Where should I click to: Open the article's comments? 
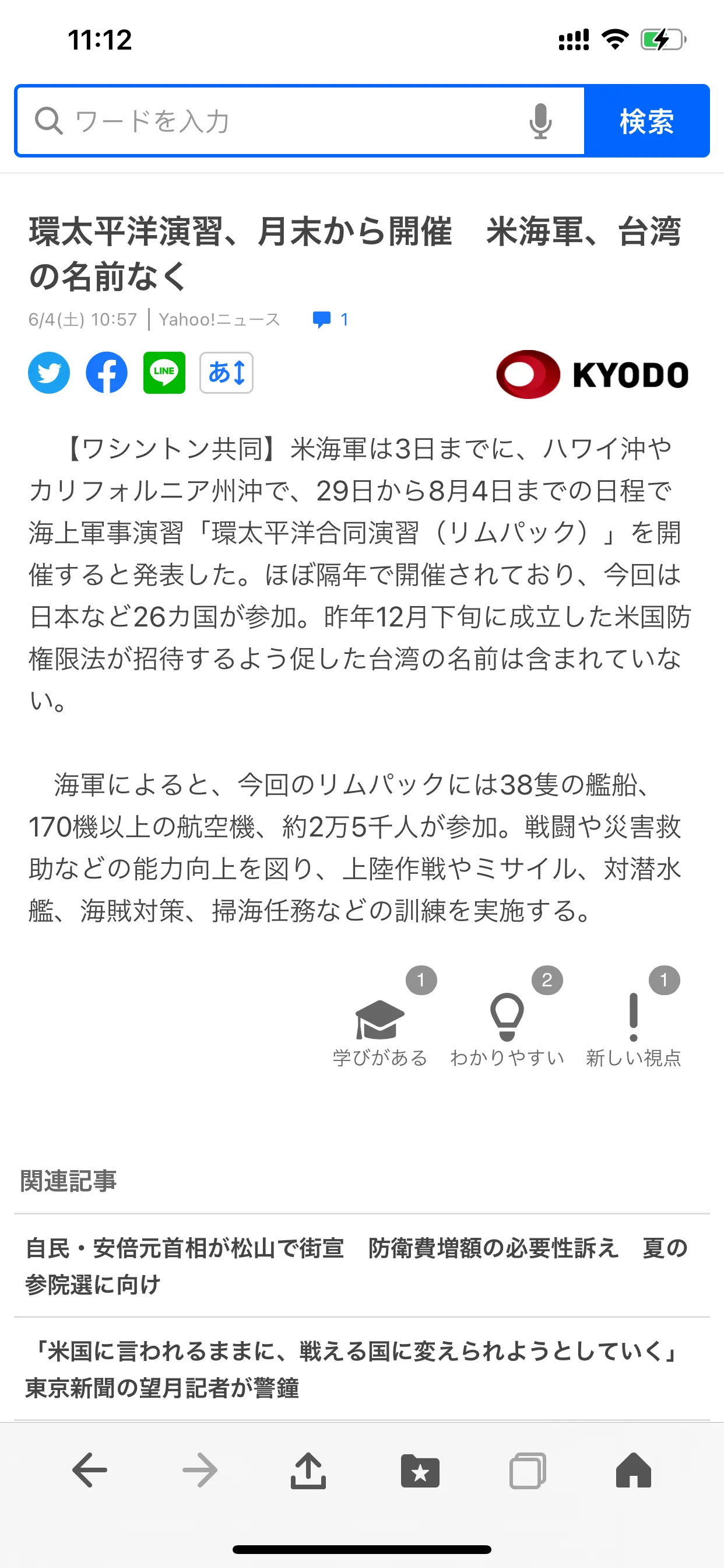pyautogui.click(x=331, y=320)
